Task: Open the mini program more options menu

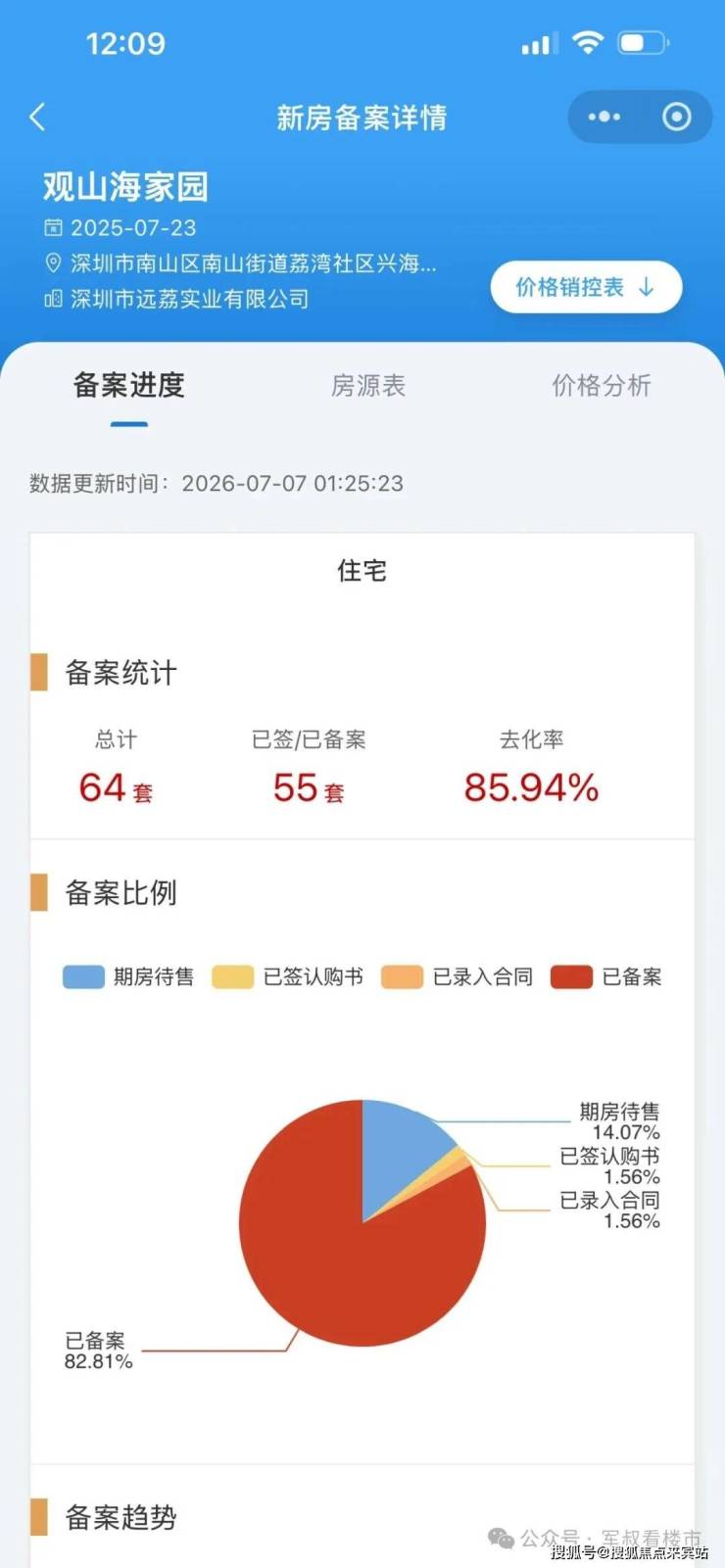Action: [604, 118]
